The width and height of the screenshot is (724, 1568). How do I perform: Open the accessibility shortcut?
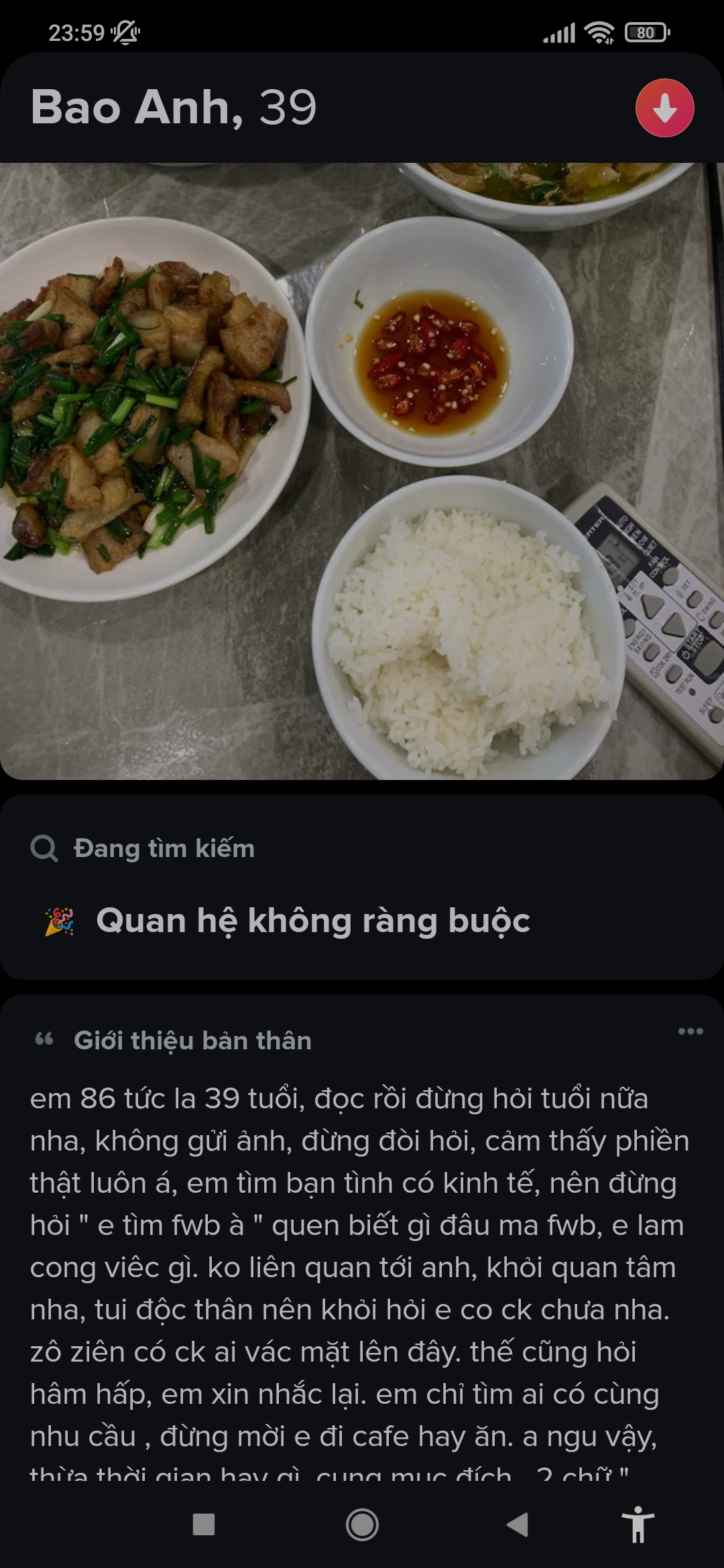coord(638,1524)
